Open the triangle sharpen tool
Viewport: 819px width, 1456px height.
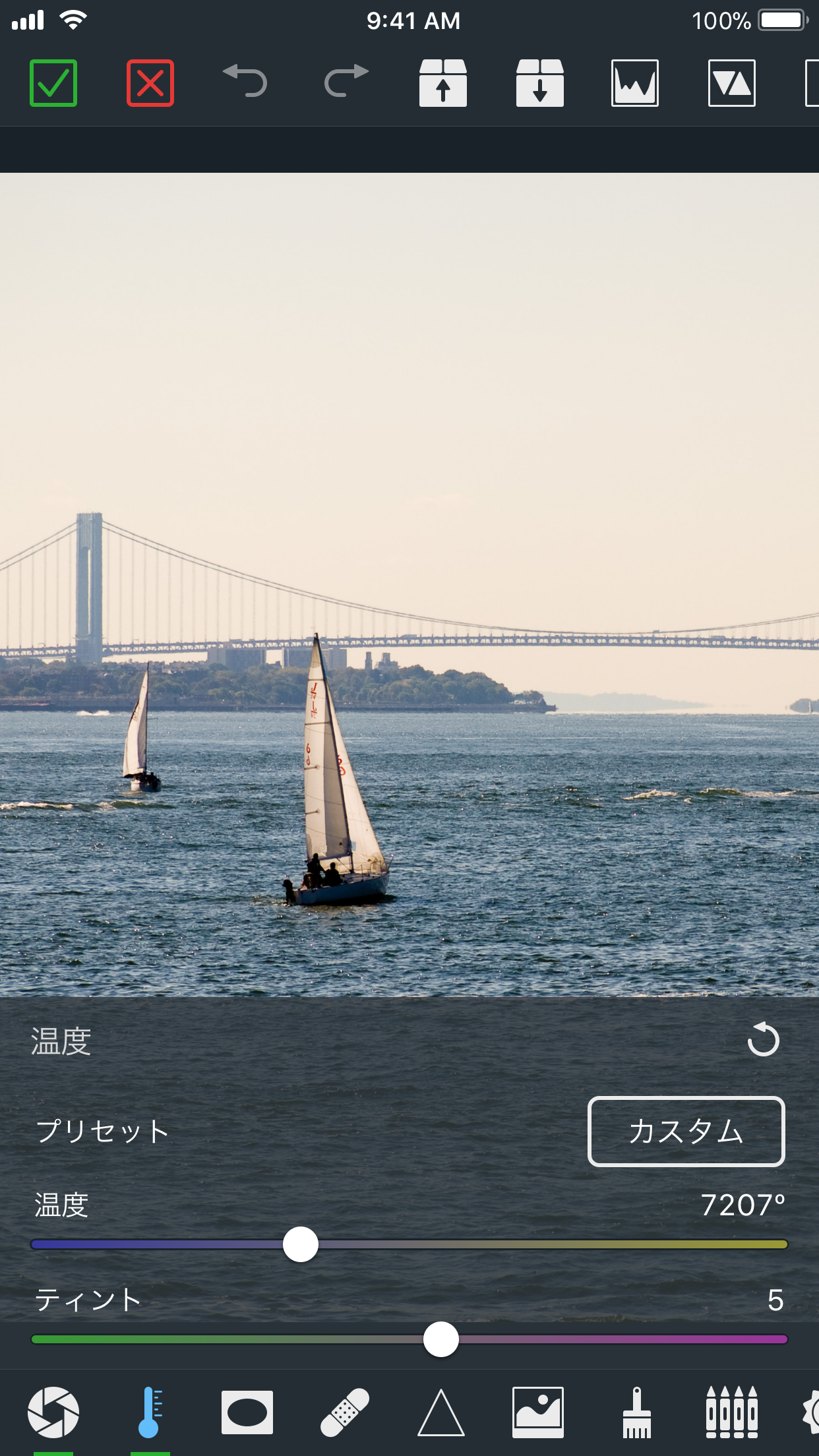(x=441, y=1412)
